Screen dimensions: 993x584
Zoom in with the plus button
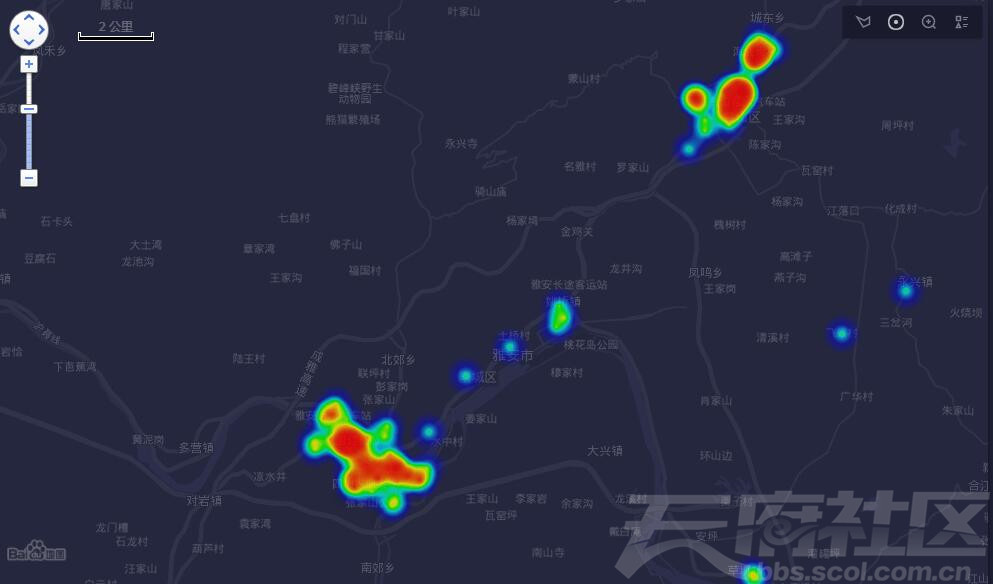29,64
